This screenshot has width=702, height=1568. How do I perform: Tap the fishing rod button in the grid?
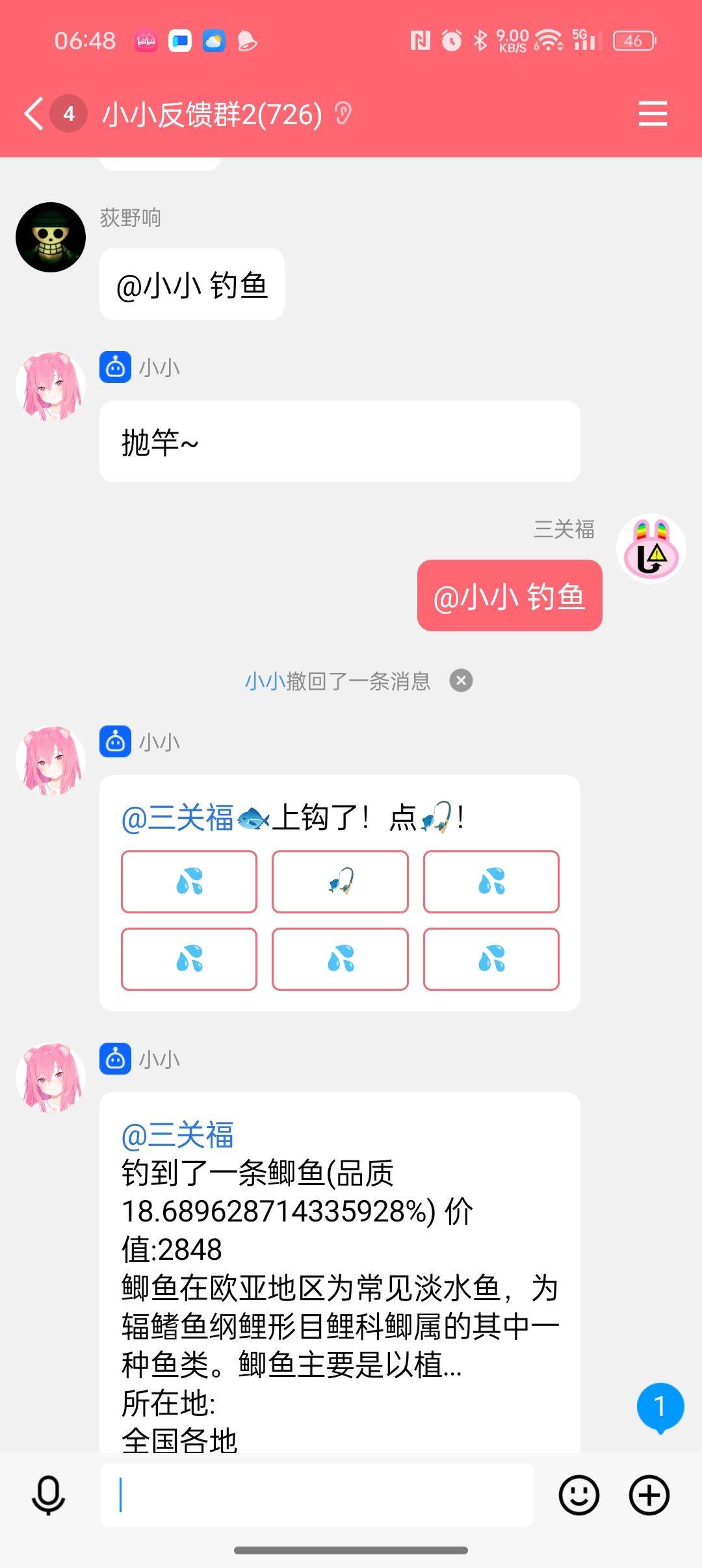(340, 882)
